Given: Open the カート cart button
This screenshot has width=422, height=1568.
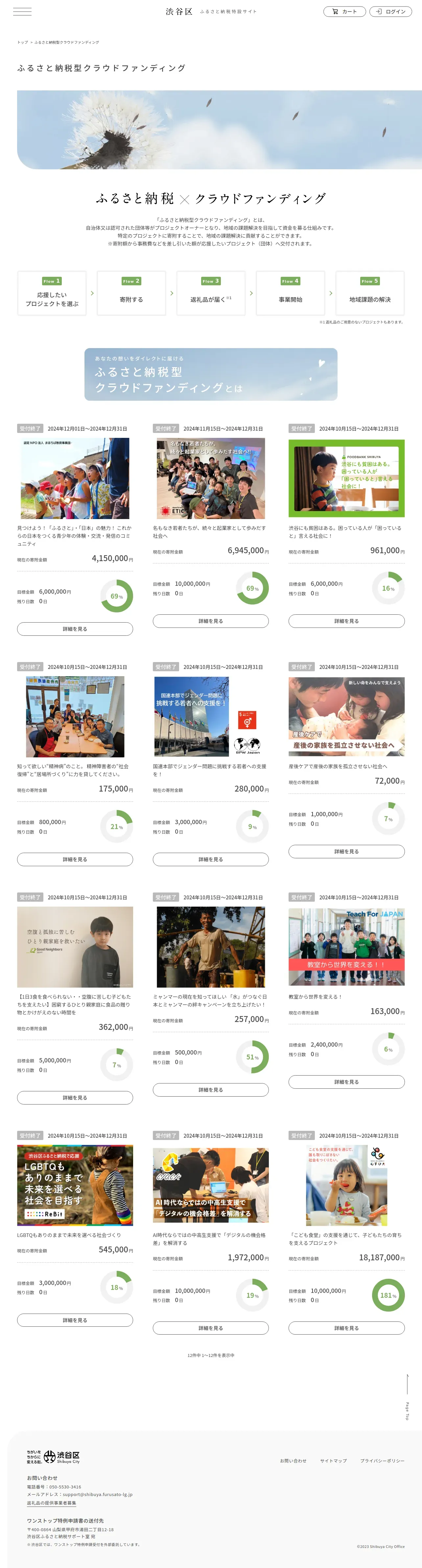Looking at the screenshot, I should tap(344, 12).
